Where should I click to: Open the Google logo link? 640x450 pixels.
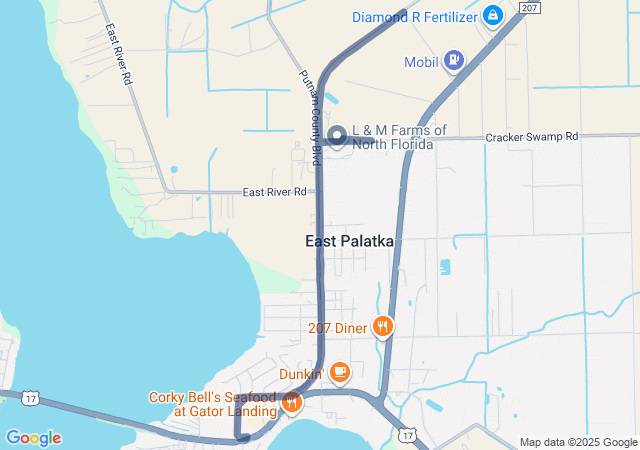pyautogui.click(x=33, y=438)
